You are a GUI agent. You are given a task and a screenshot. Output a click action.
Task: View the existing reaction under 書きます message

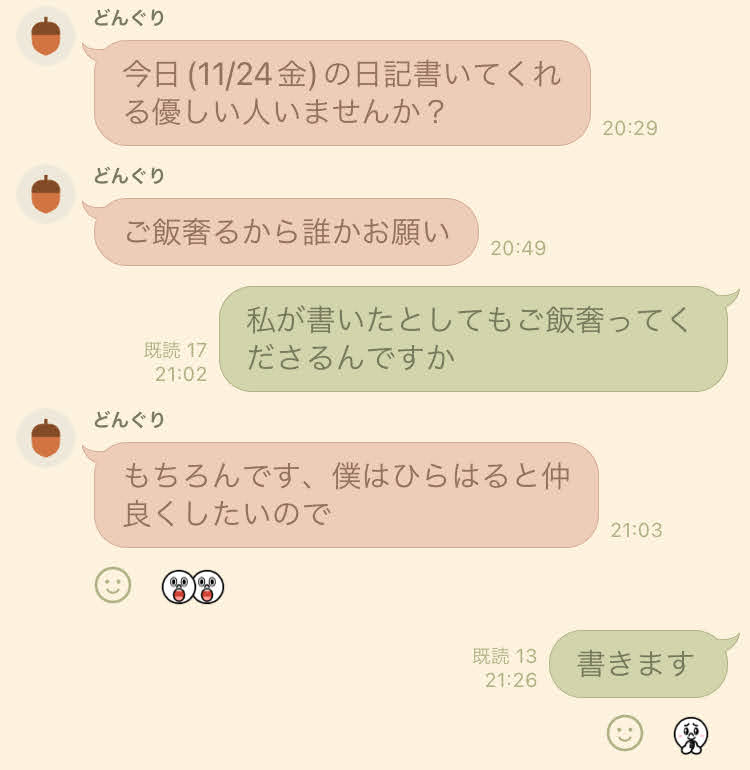coord(690,735)
